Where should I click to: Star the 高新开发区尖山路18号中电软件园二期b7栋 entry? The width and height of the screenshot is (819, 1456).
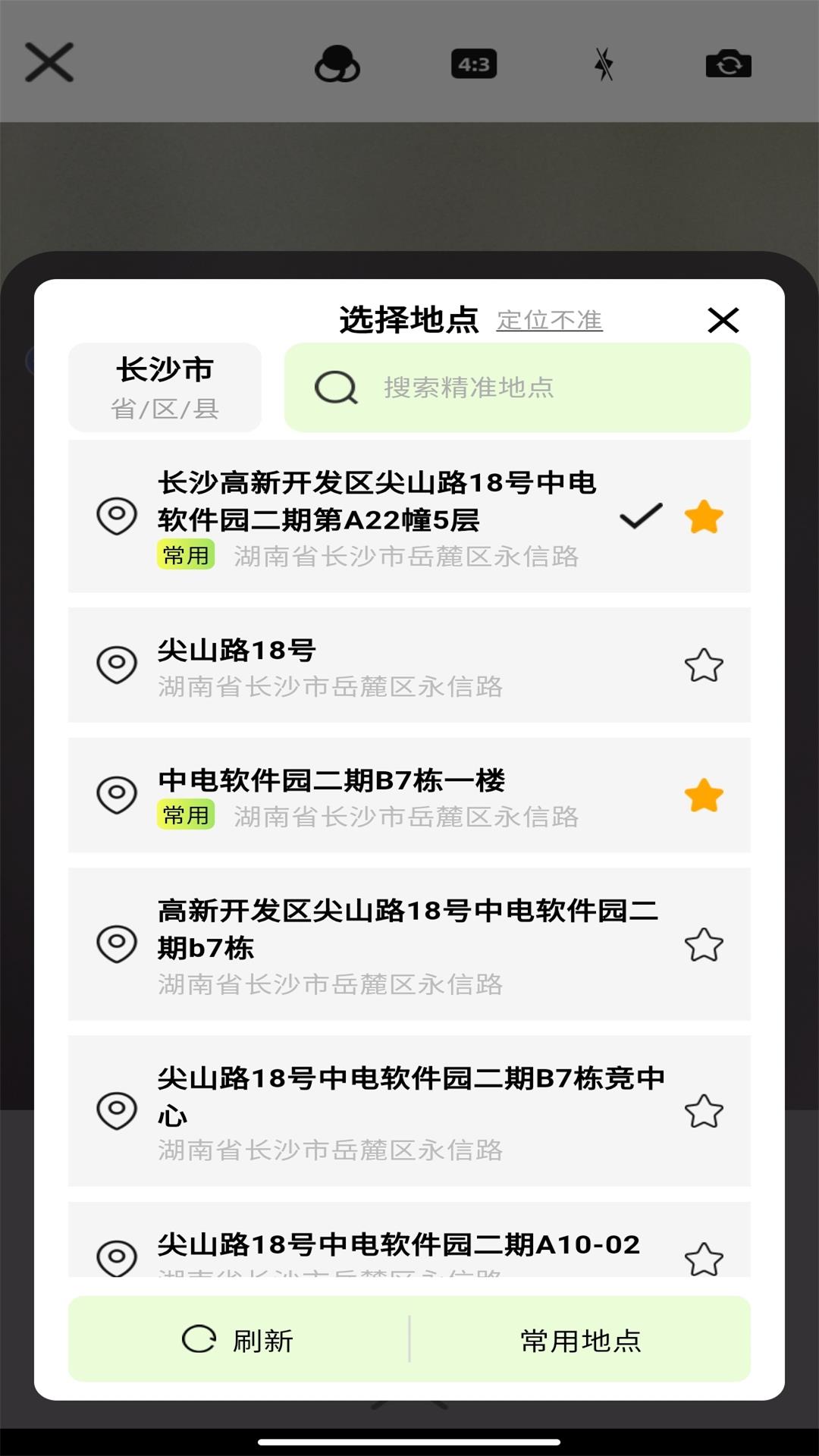(x=703, y=945)
